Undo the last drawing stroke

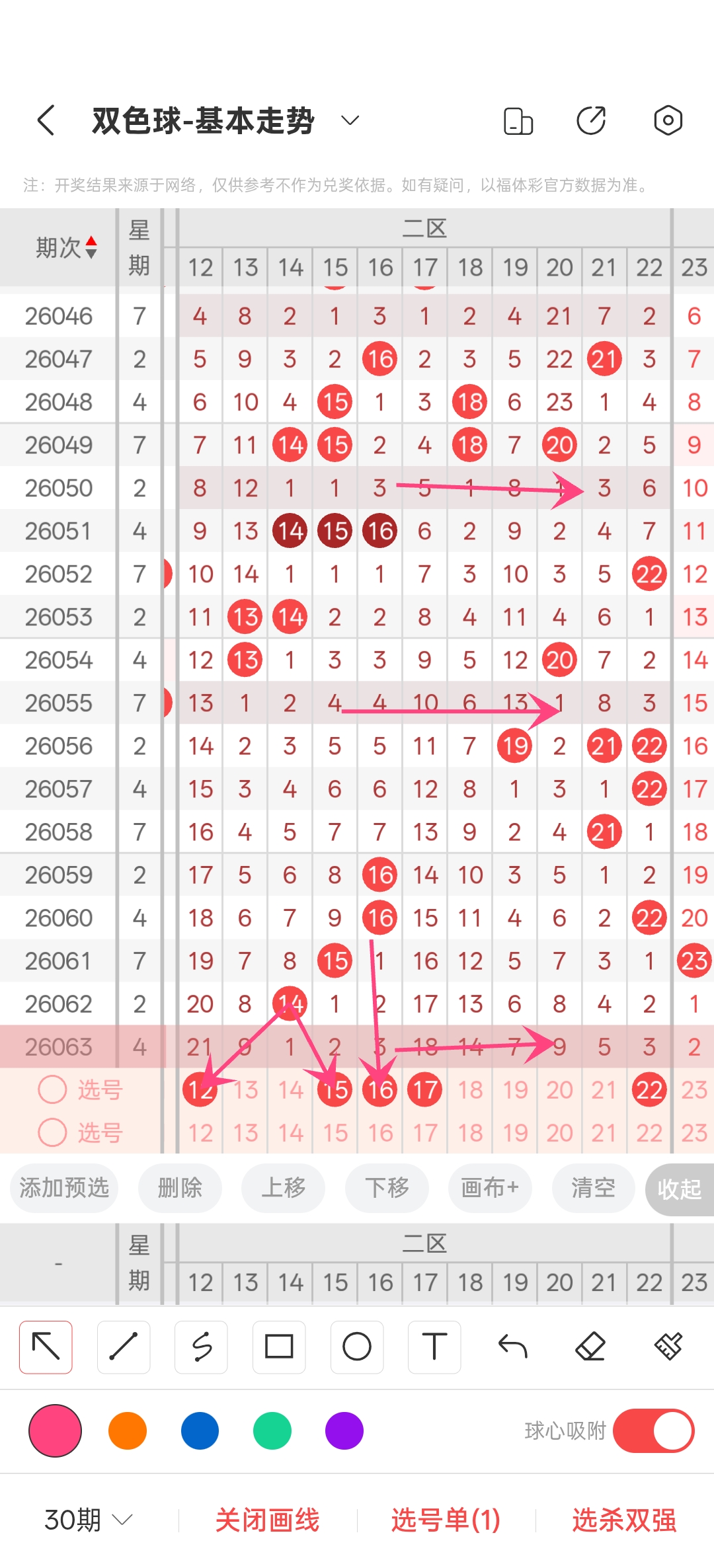click(x=512, y=1347)
